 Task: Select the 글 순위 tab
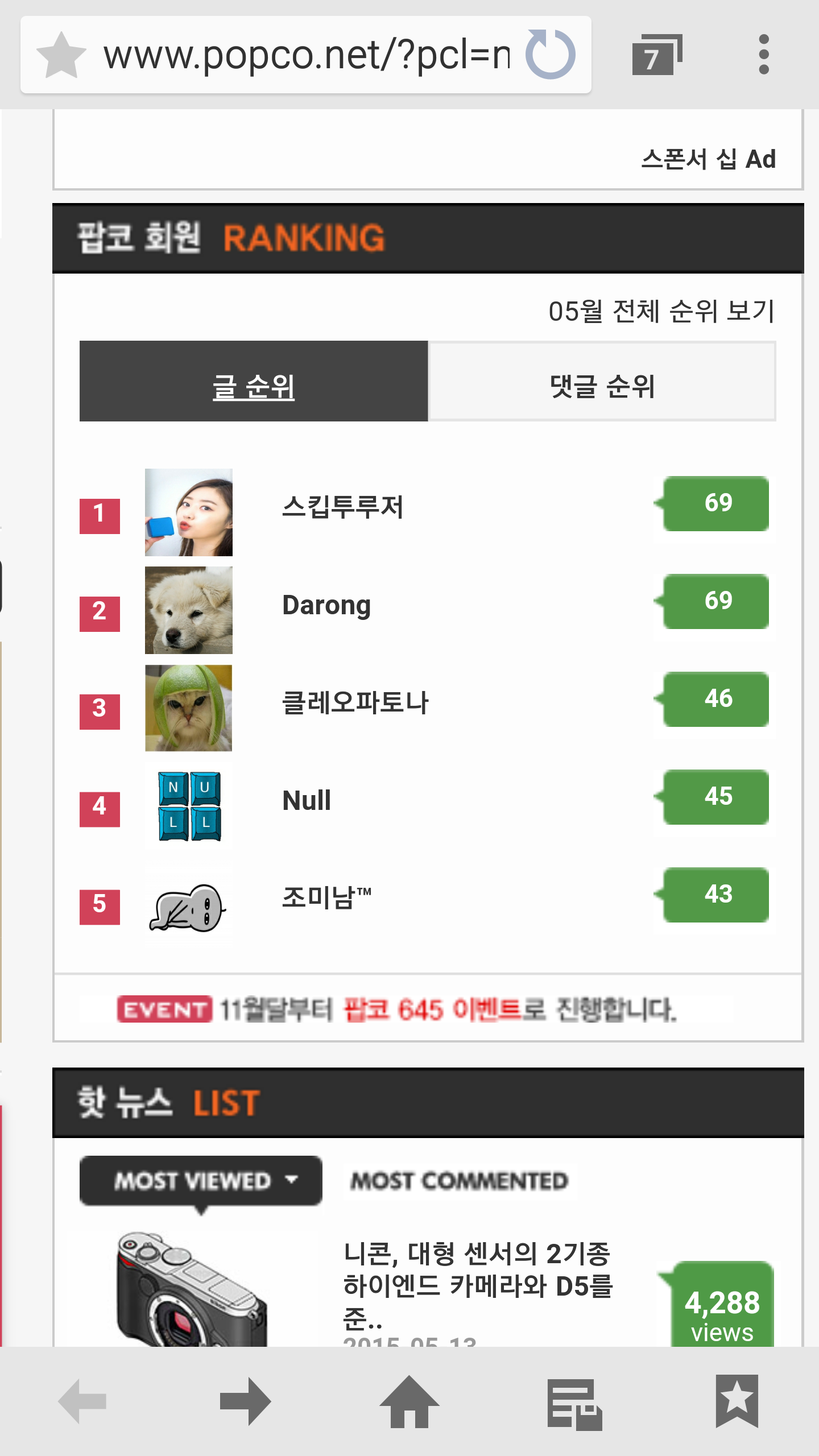[x=254, y=387]
